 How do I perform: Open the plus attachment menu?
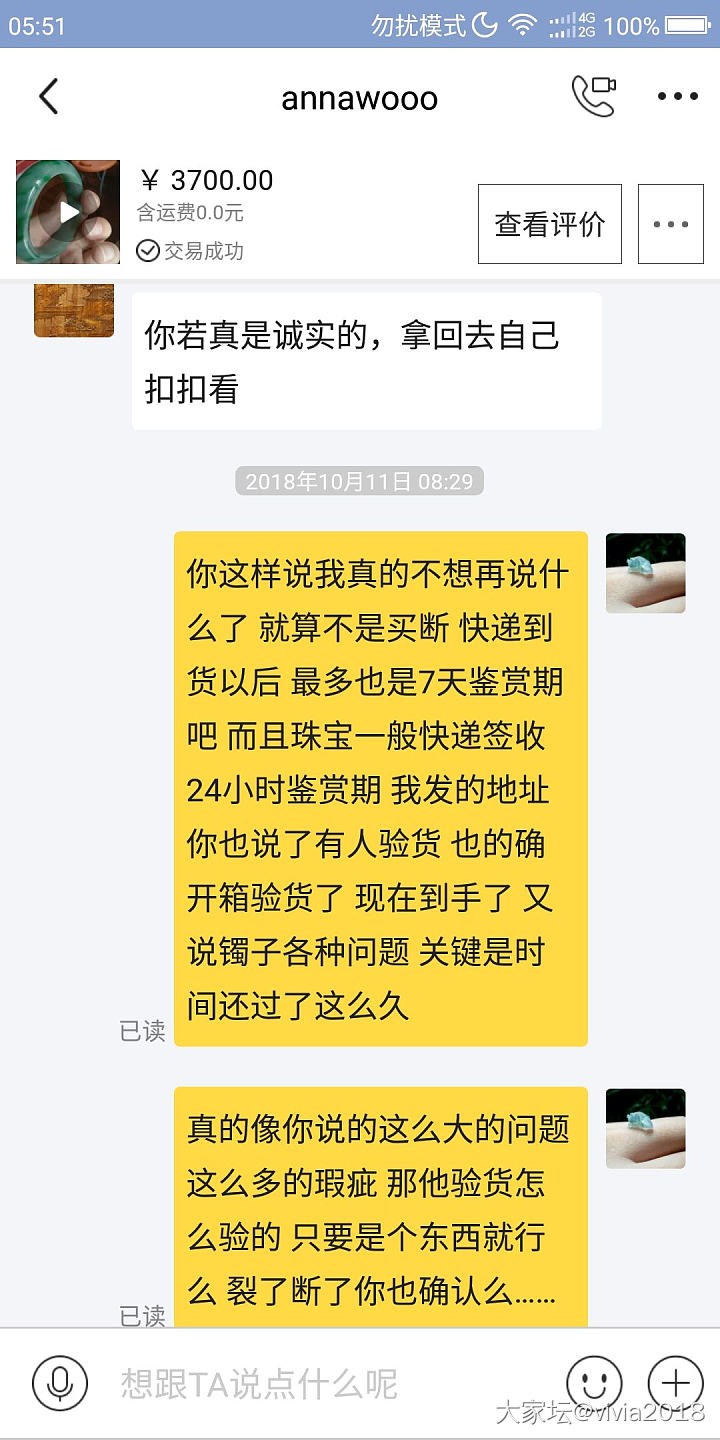675,1384
